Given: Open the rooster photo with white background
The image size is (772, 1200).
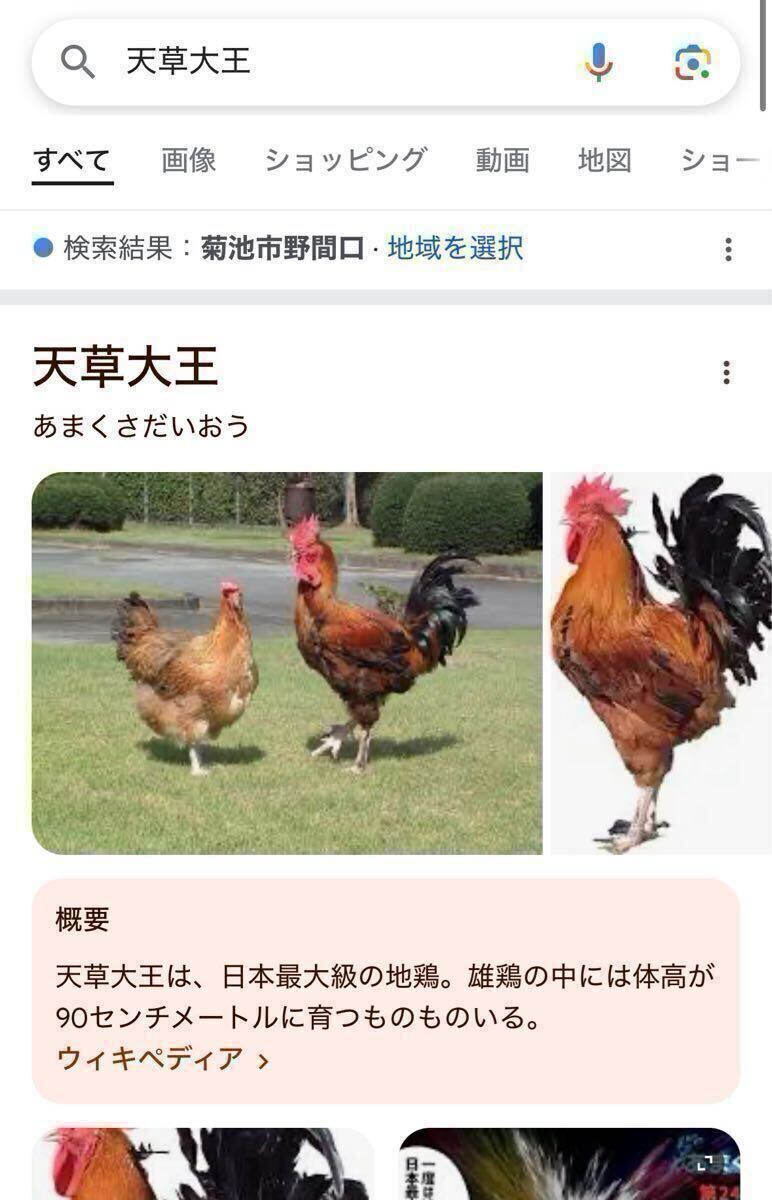Looking at the screenshot, I should point(661,663).
